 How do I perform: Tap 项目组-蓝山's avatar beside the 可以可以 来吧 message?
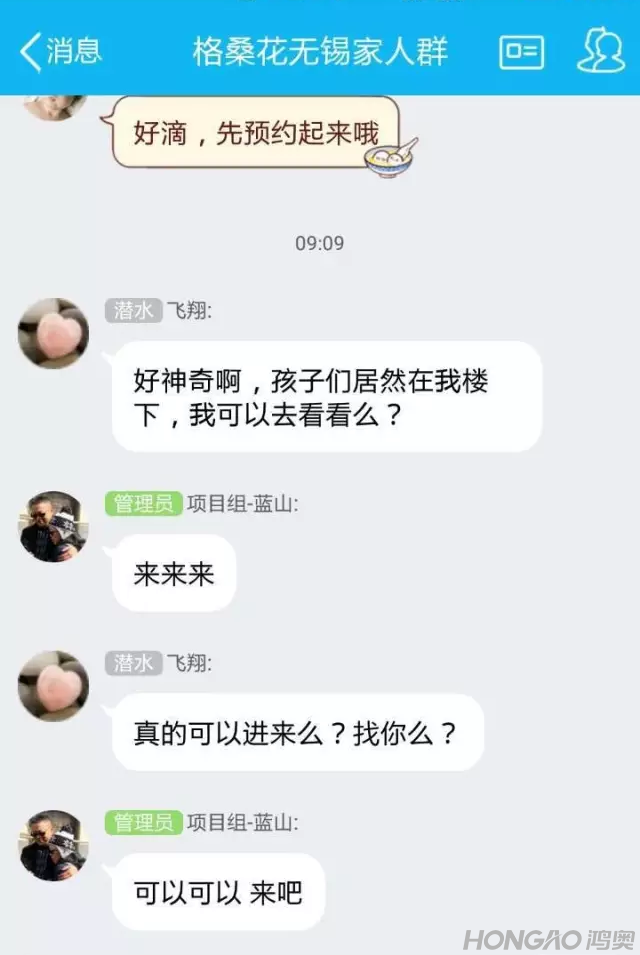(53, 846)
